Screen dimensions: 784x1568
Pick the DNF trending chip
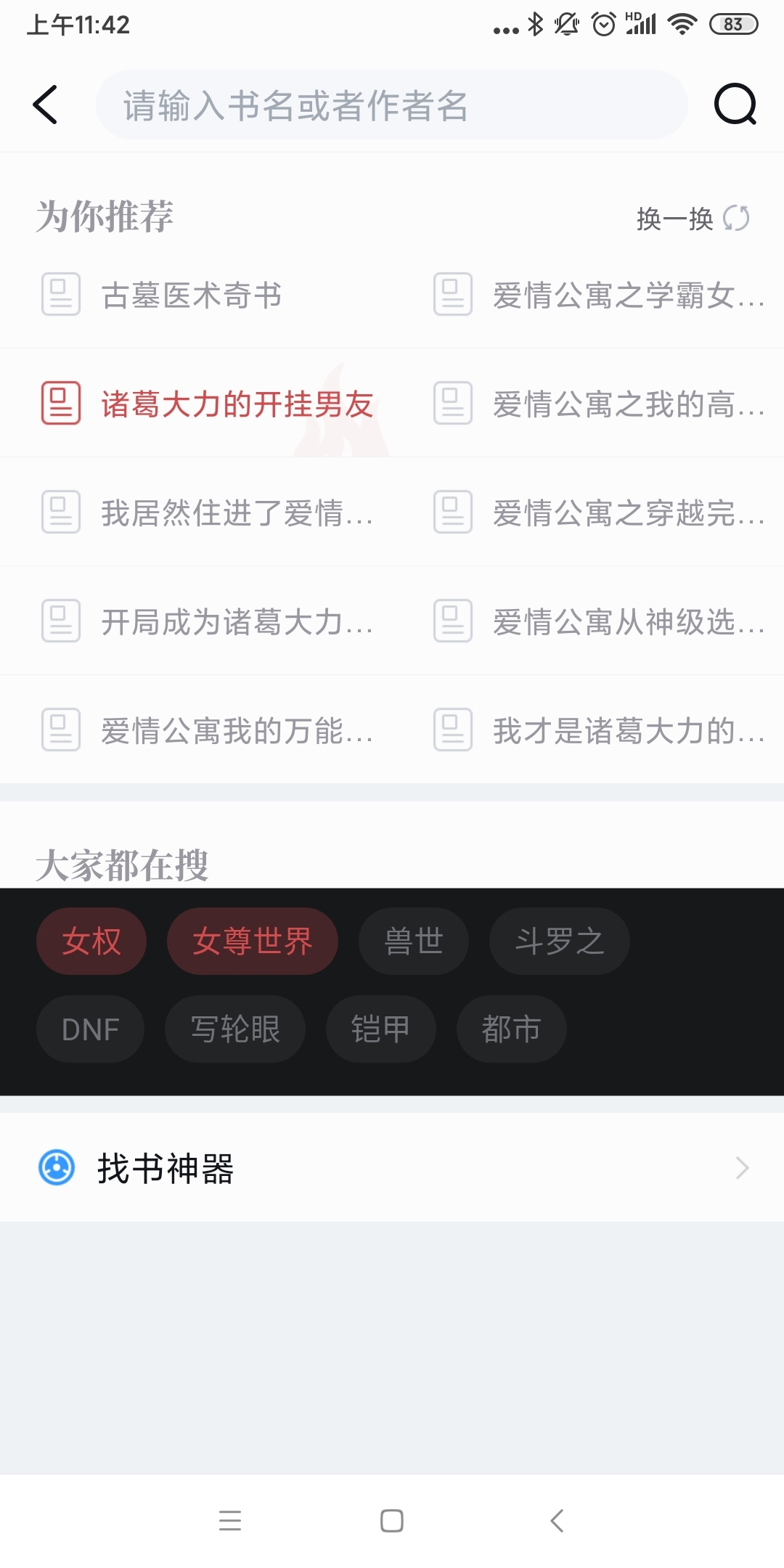point(90,1029)
